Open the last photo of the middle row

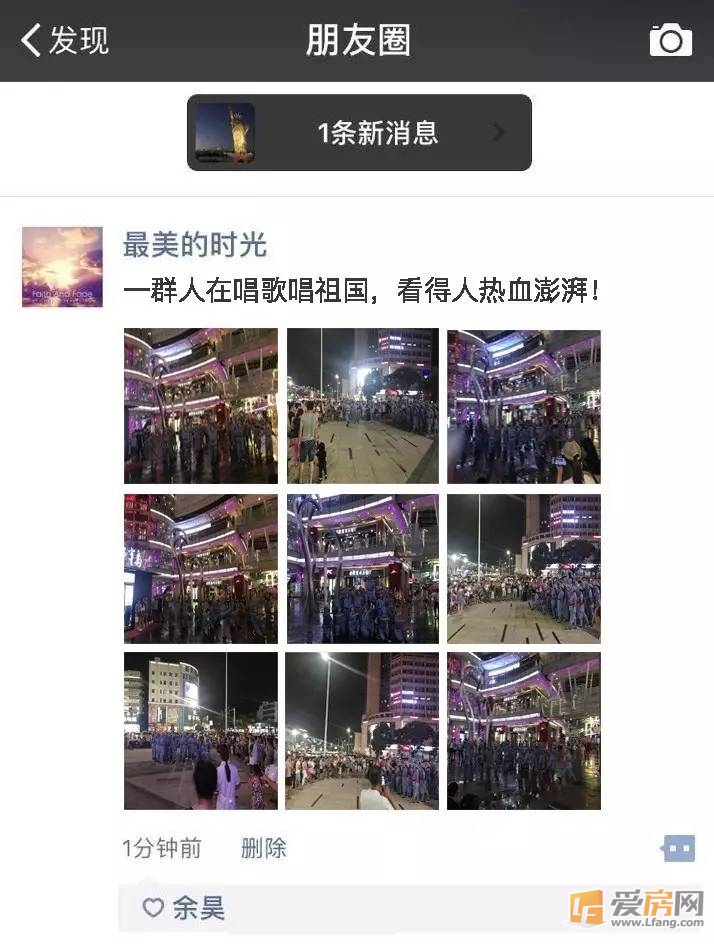(x=524, y=568)
